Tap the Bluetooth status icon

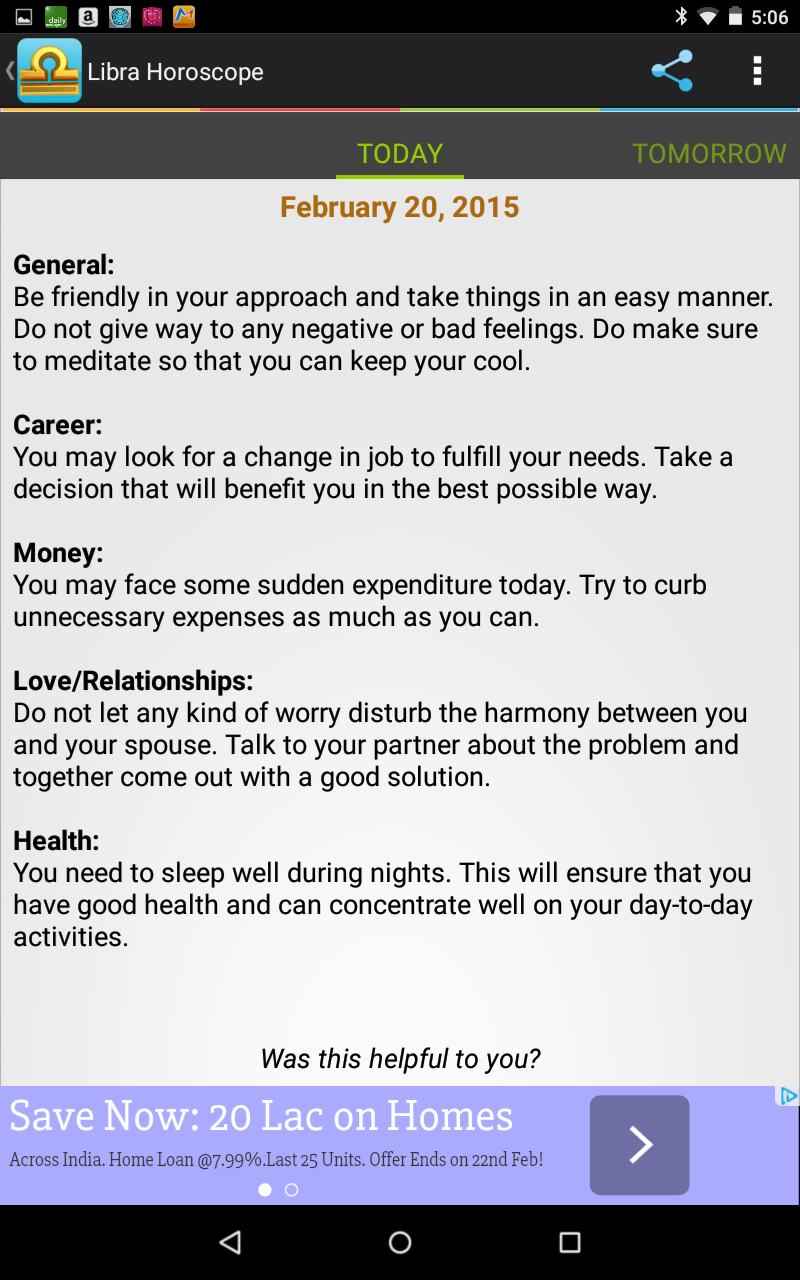[683, 15]
